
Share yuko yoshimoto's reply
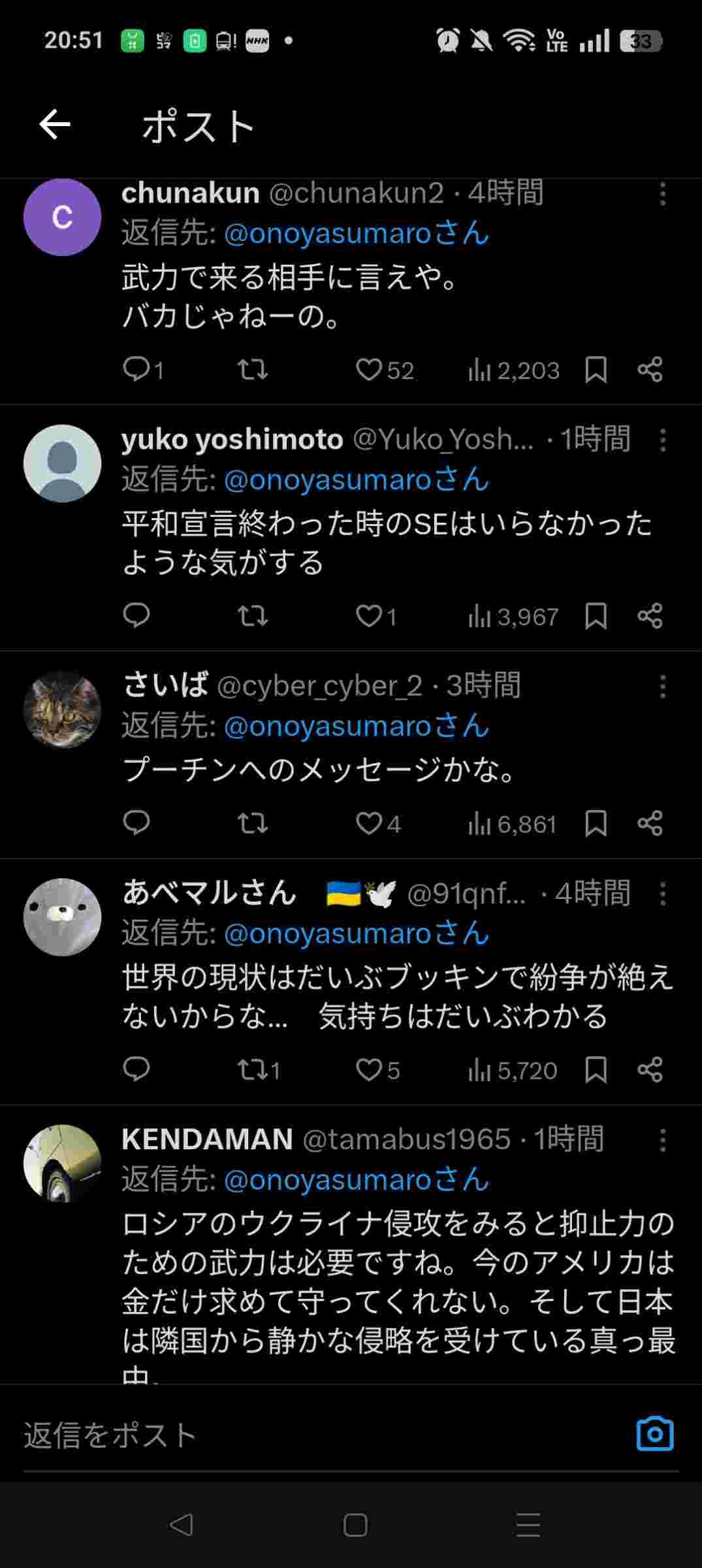coord(650,616)
